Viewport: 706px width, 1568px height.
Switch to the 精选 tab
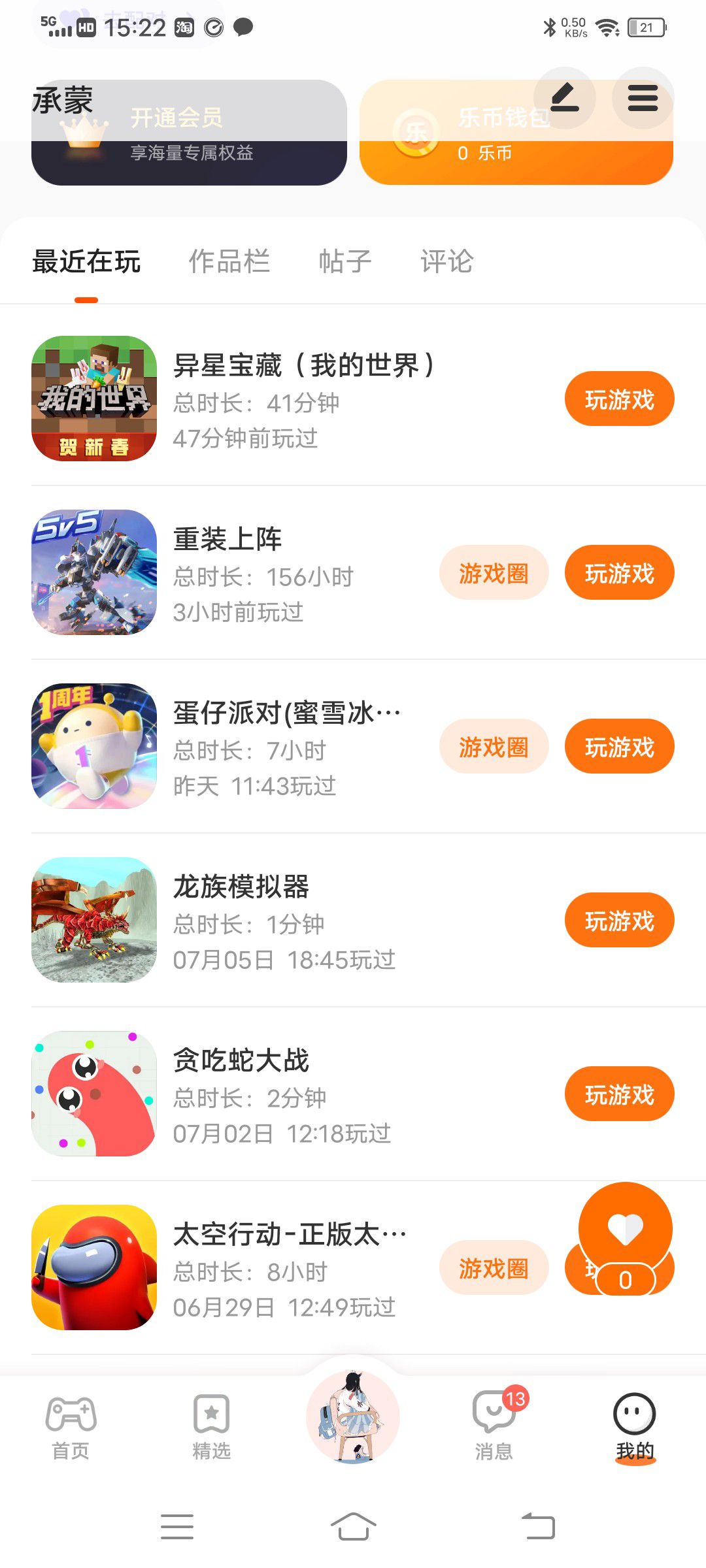click(x=211, y=1428)
